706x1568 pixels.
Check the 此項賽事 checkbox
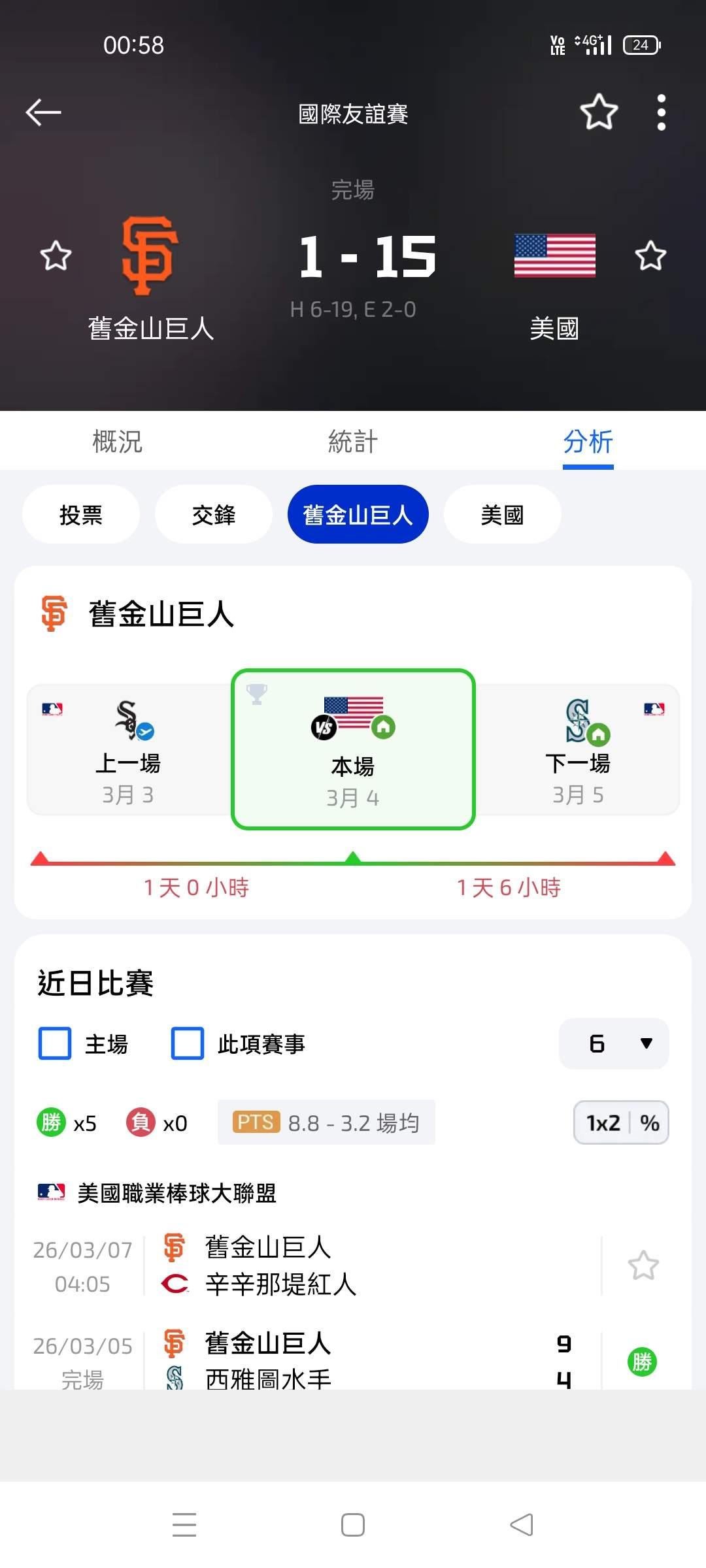click(x=188, y=1043)
